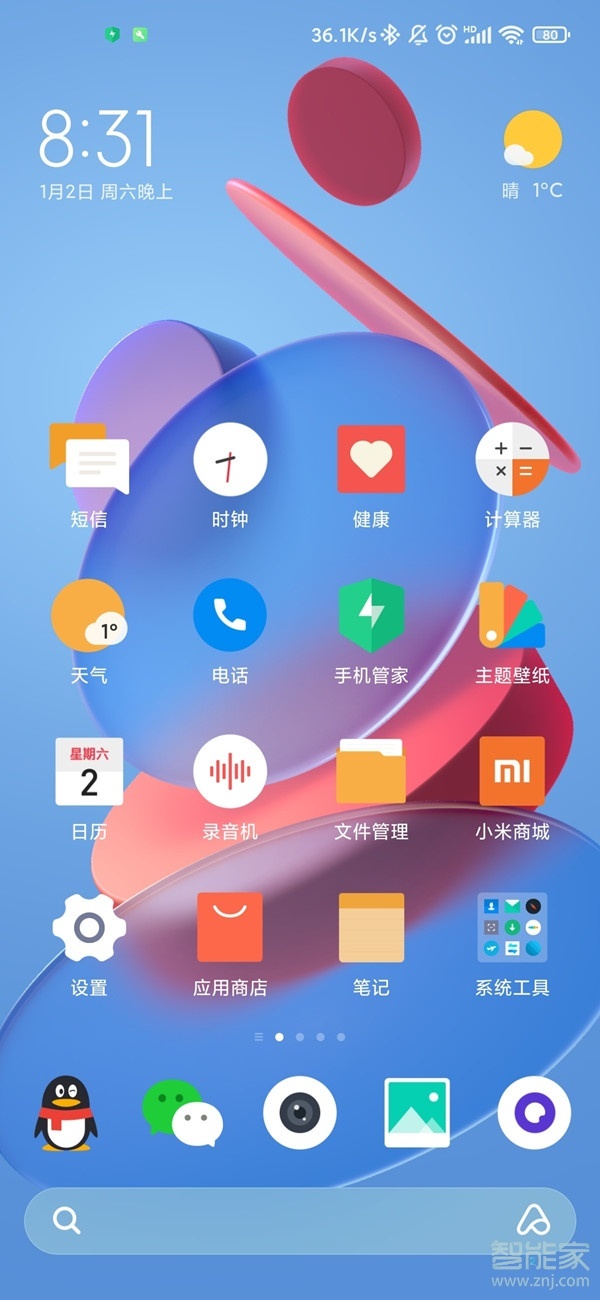Open 设置 settings
Image resolution: width=600 pixels, height=1300 pixels.
[x=89, y=928]
